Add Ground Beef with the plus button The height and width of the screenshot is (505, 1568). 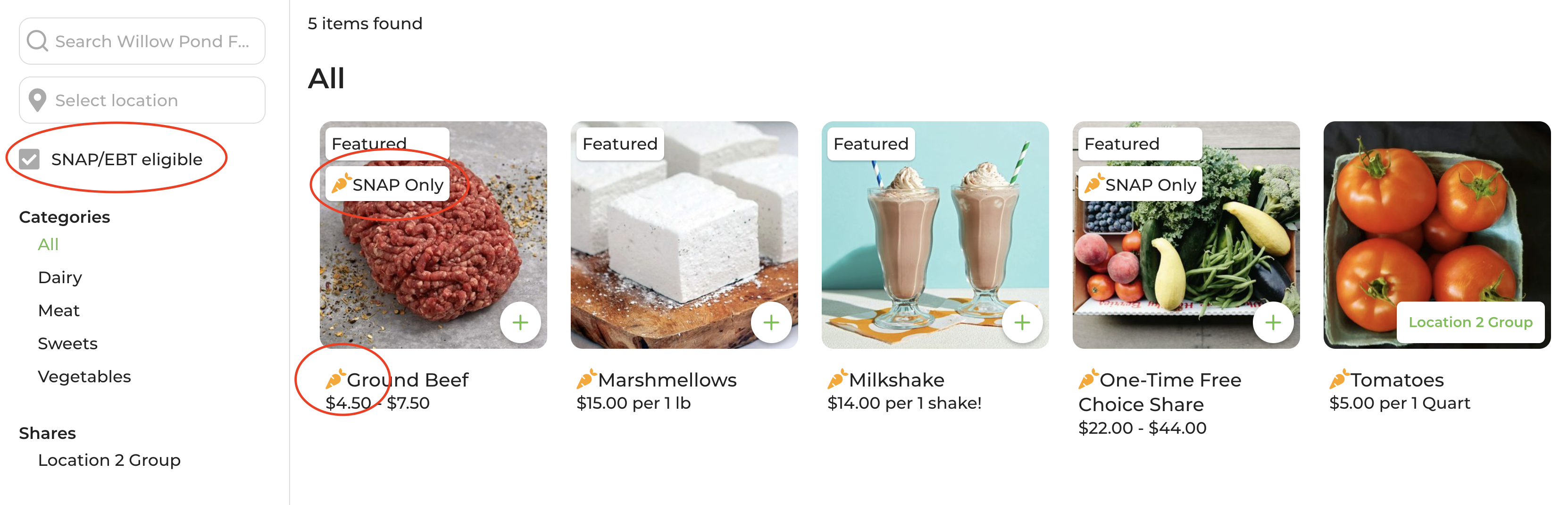click(x=520, y=322)
